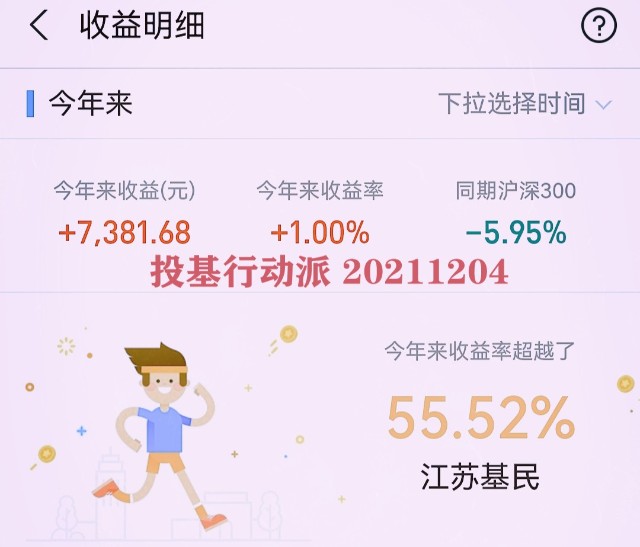Viewport: 640px width, 547px height.
Task: Go back from the 收益明细 page
Action: [39, 27]
